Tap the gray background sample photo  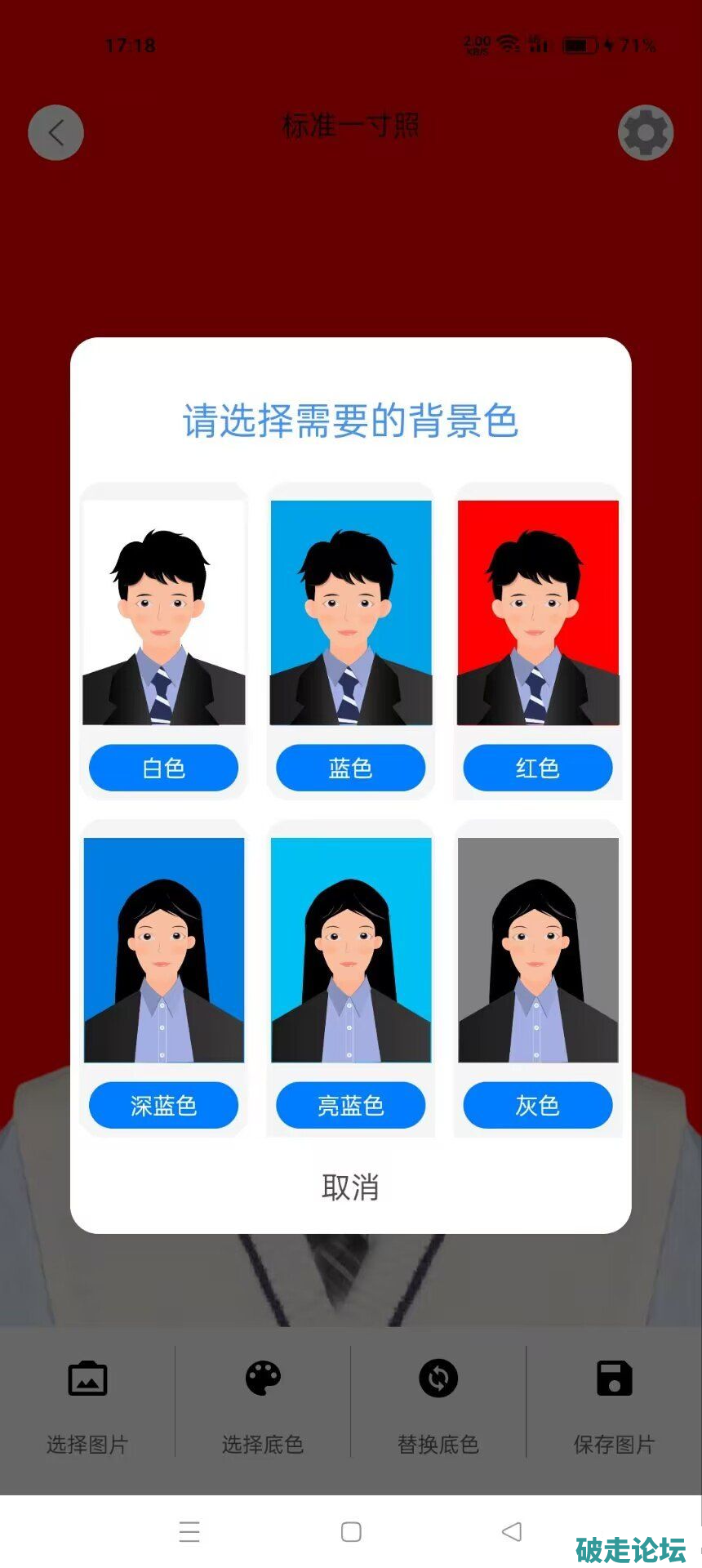[538, 950]
